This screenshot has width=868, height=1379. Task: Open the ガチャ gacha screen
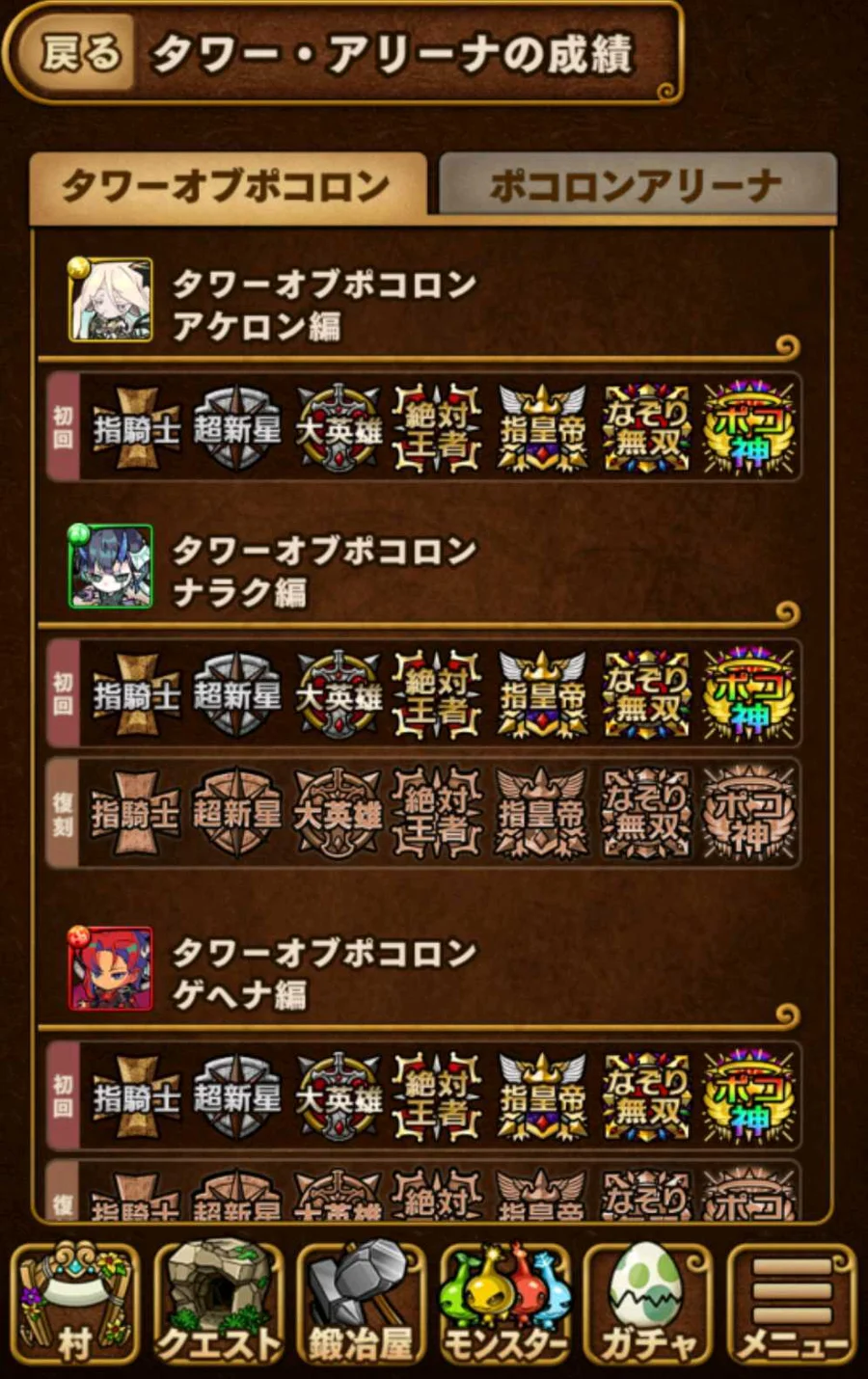coord(647,1304)
